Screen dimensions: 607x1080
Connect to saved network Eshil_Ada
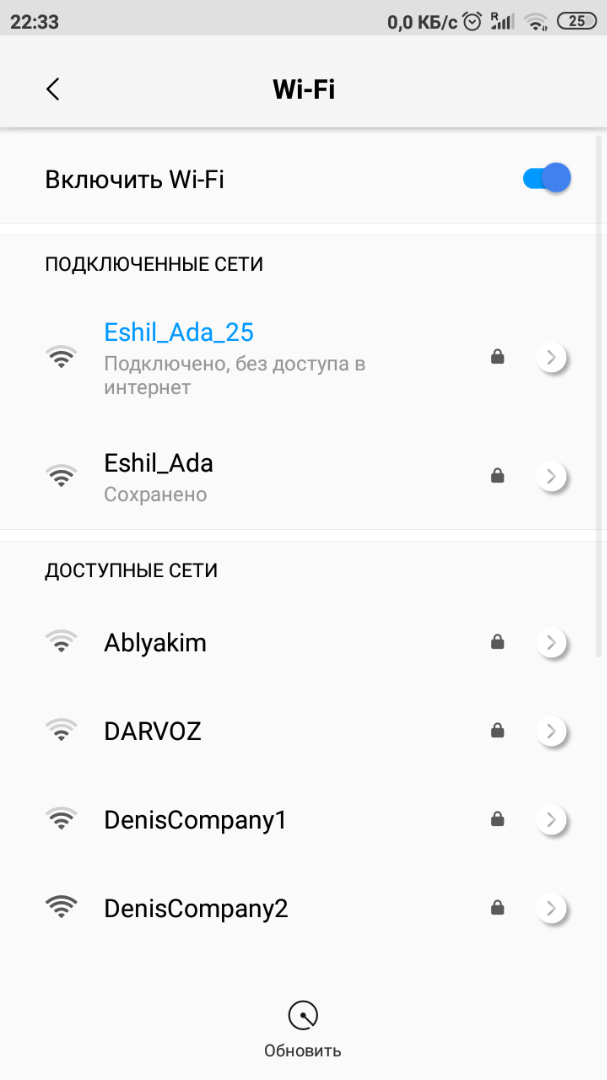[303, 476]
